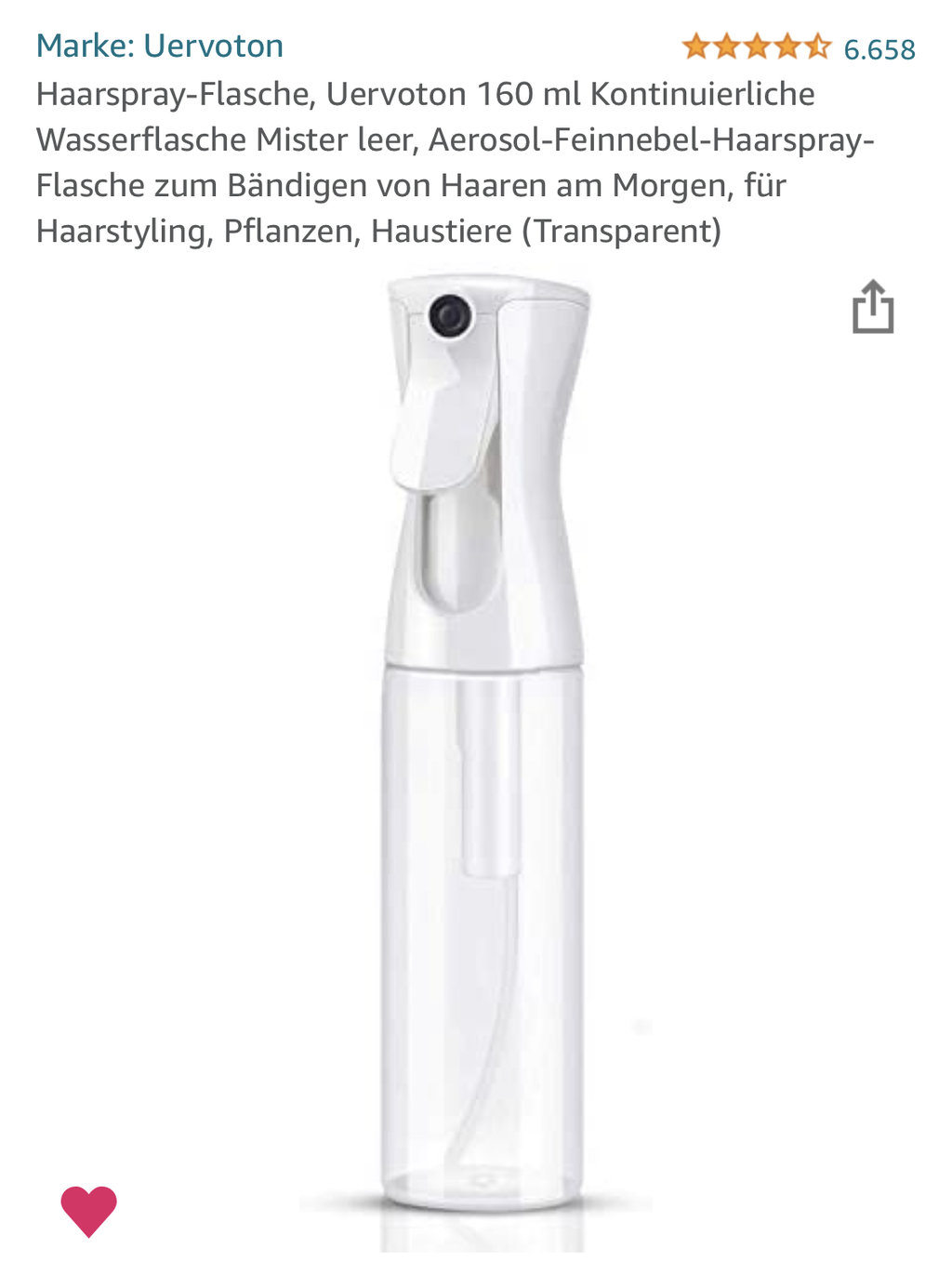This screenshot has height=1288, width=952.
Task: Open the Uervoton brand link
Action: click(x=160, y=46)
